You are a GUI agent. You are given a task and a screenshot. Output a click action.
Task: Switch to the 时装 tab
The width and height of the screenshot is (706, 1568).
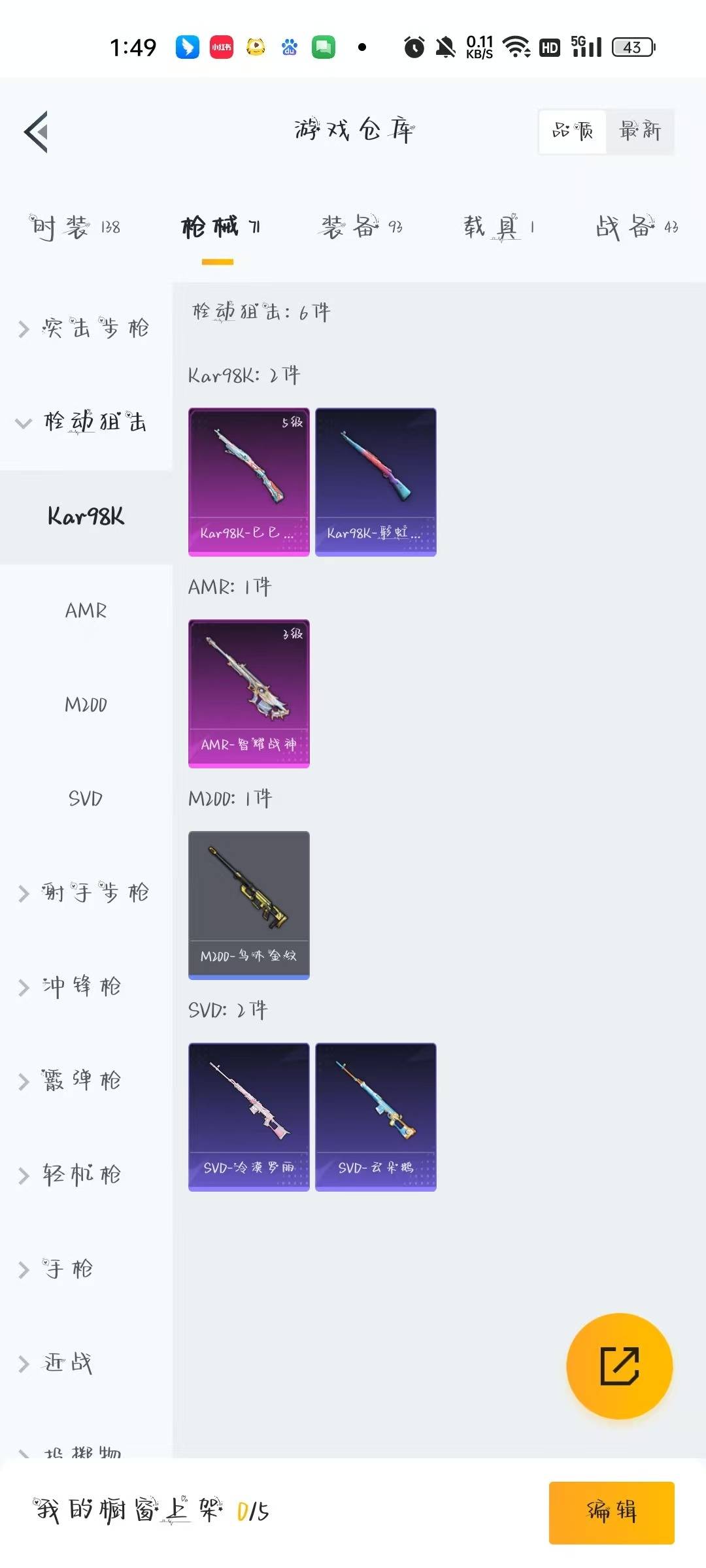click(75, 227)
